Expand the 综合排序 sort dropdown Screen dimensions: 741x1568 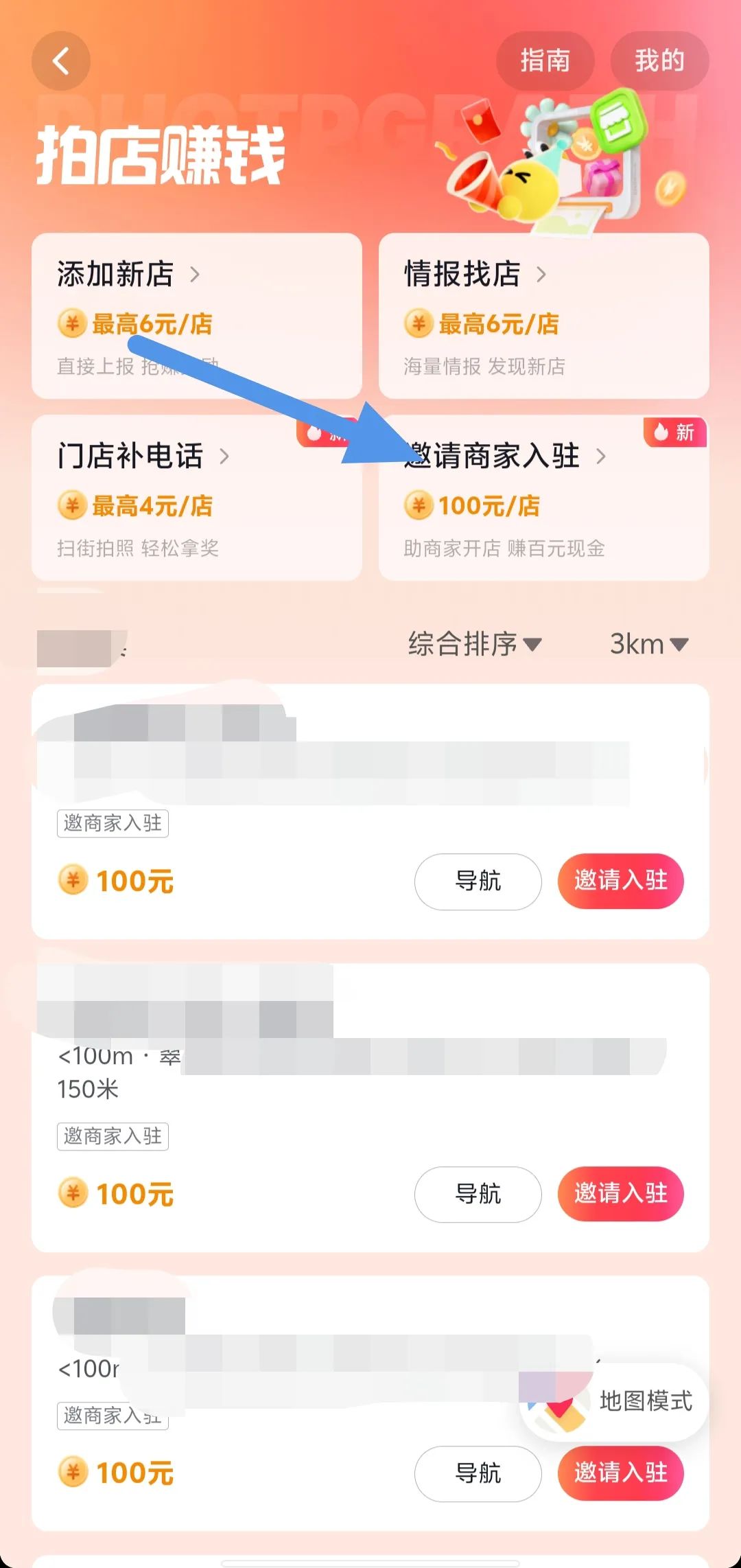pos(475,644)
